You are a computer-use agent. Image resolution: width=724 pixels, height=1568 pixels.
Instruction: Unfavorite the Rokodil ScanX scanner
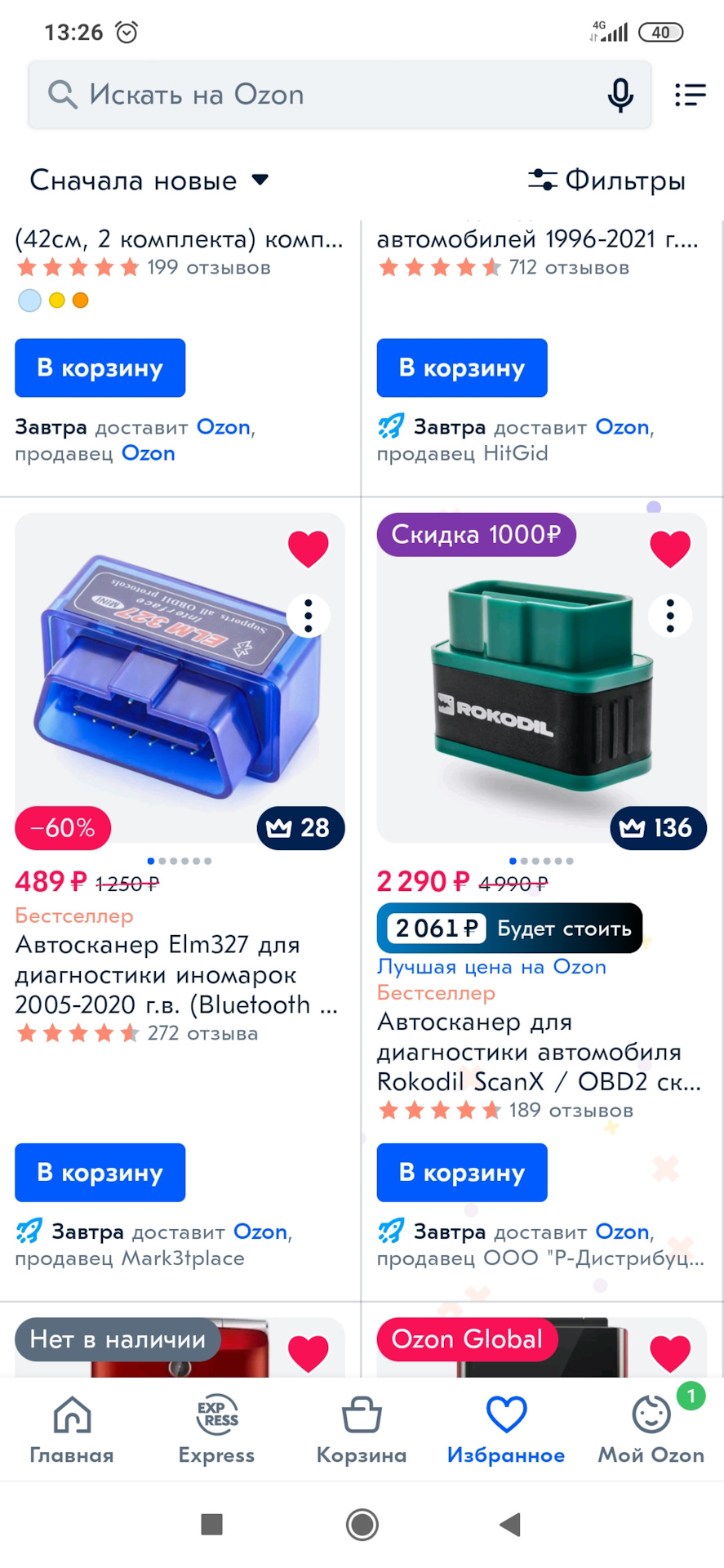click(x=670, y=548)
